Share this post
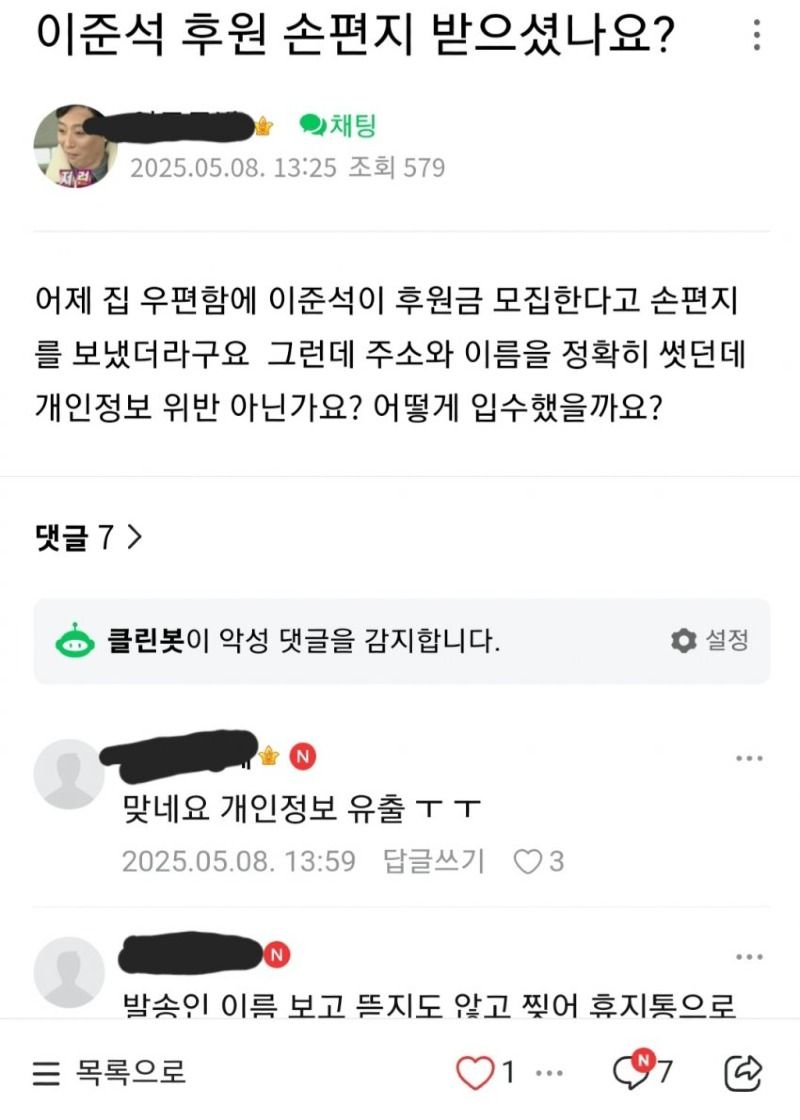This screenshot has width=800, height=1120. click(x=744, y=1072)
